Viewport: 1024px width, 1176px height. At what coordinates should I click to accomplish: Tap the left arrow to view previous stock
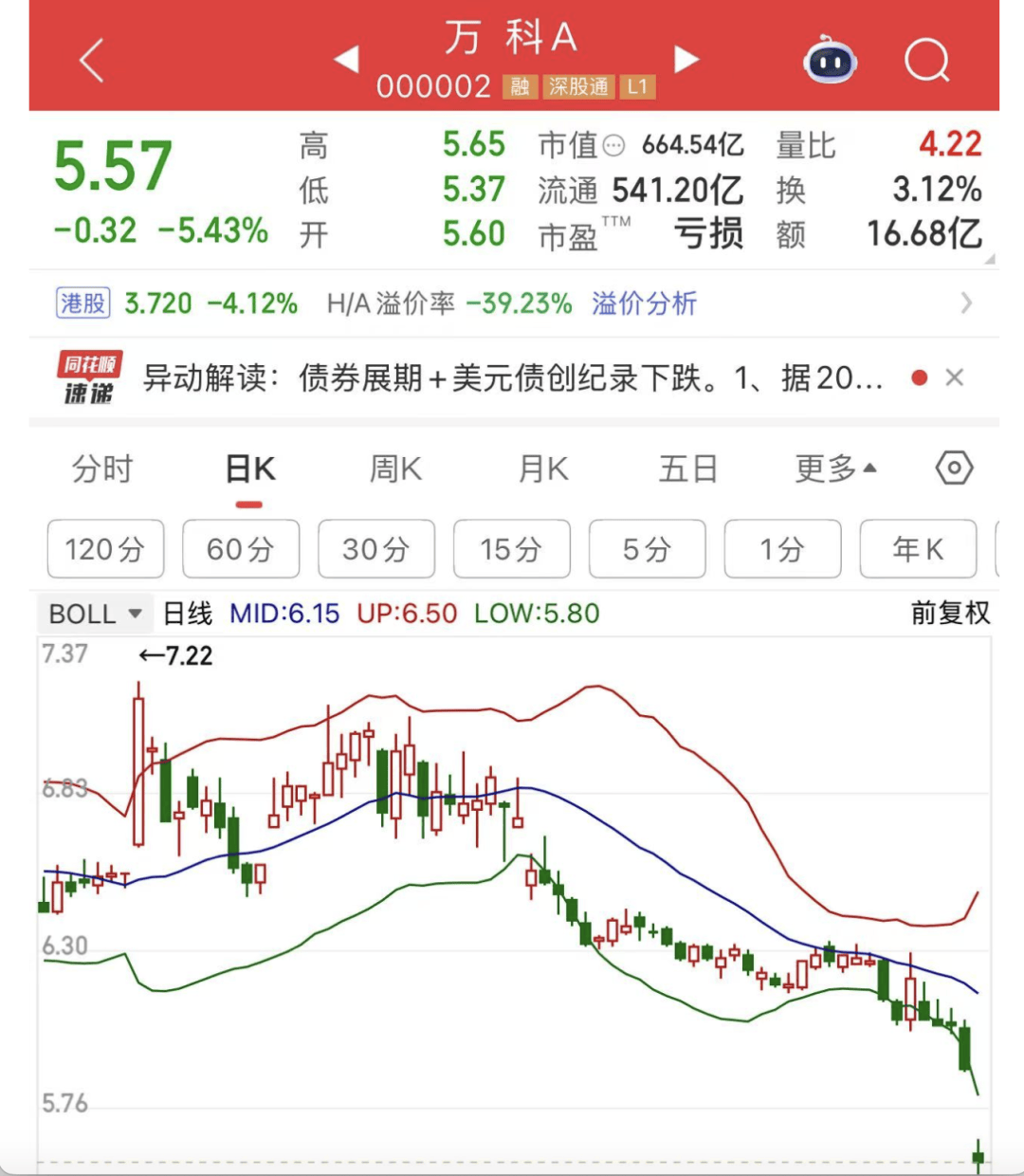347,59
